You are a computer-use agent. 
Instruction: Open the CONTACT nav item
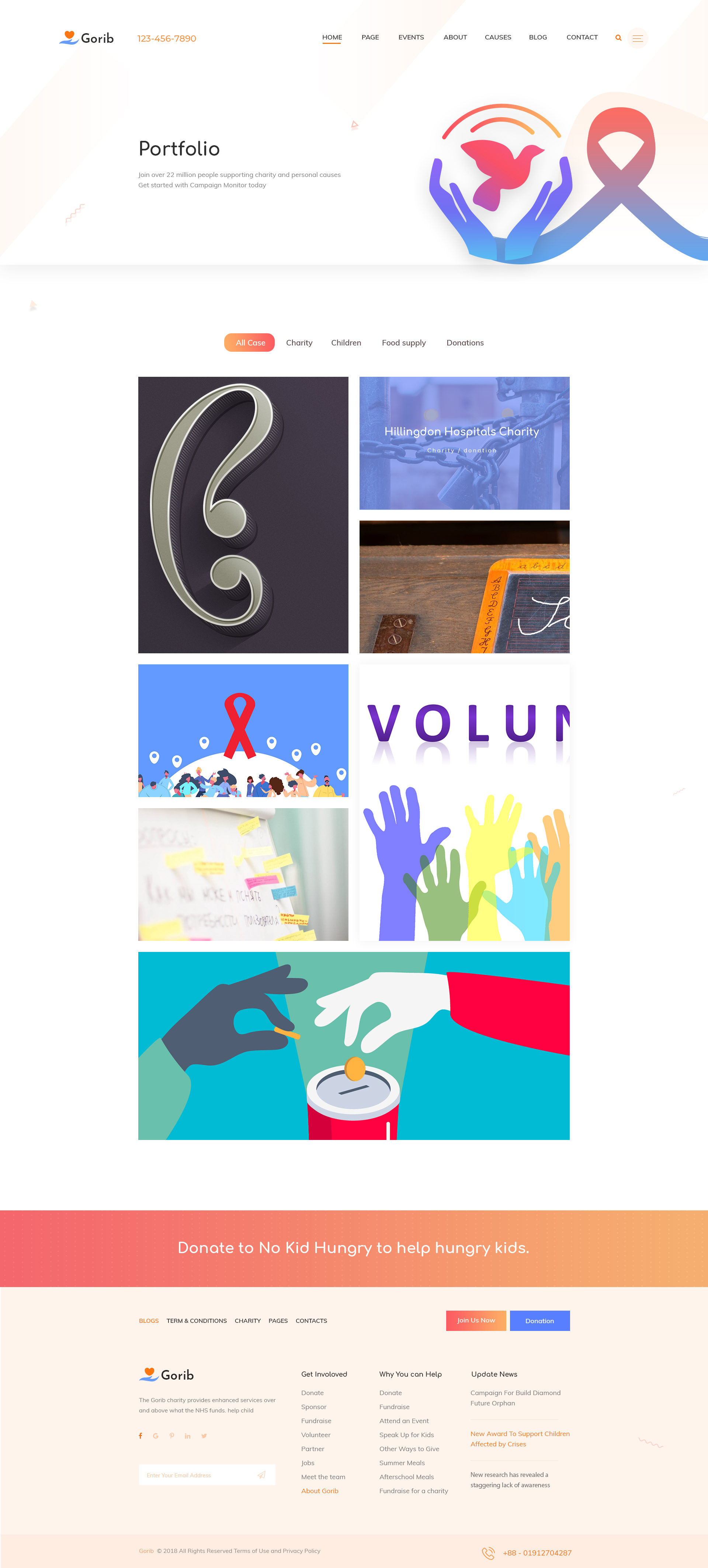pos(582,37)
